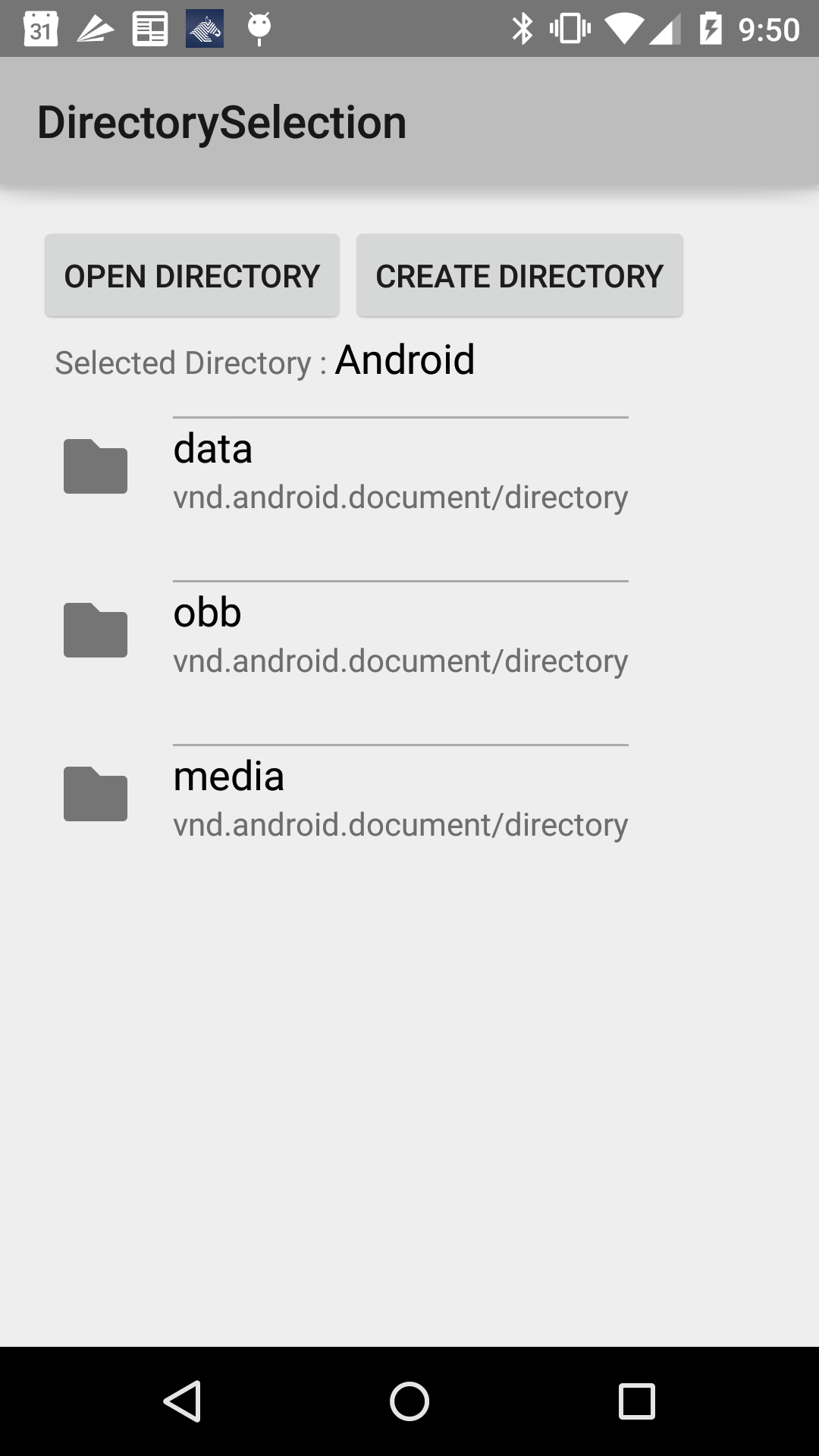Image resolution: width=819 pixels, height=1456 pixels.
Task: Tap the Android bugdroid status icon
Action: 258,28
